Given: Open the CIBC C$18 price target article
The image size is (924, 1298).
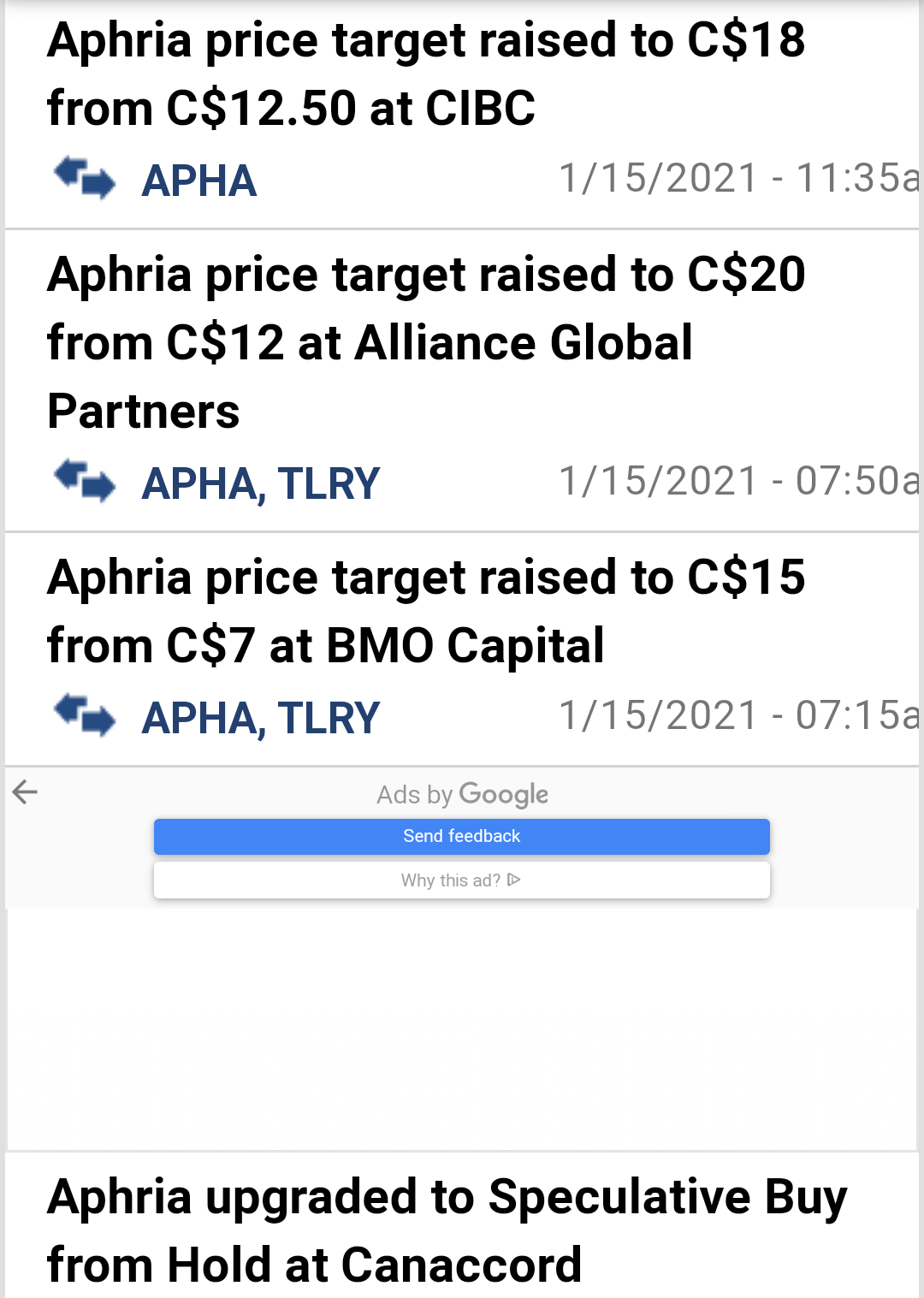Looking at the screenshot, I should point(426,74).
